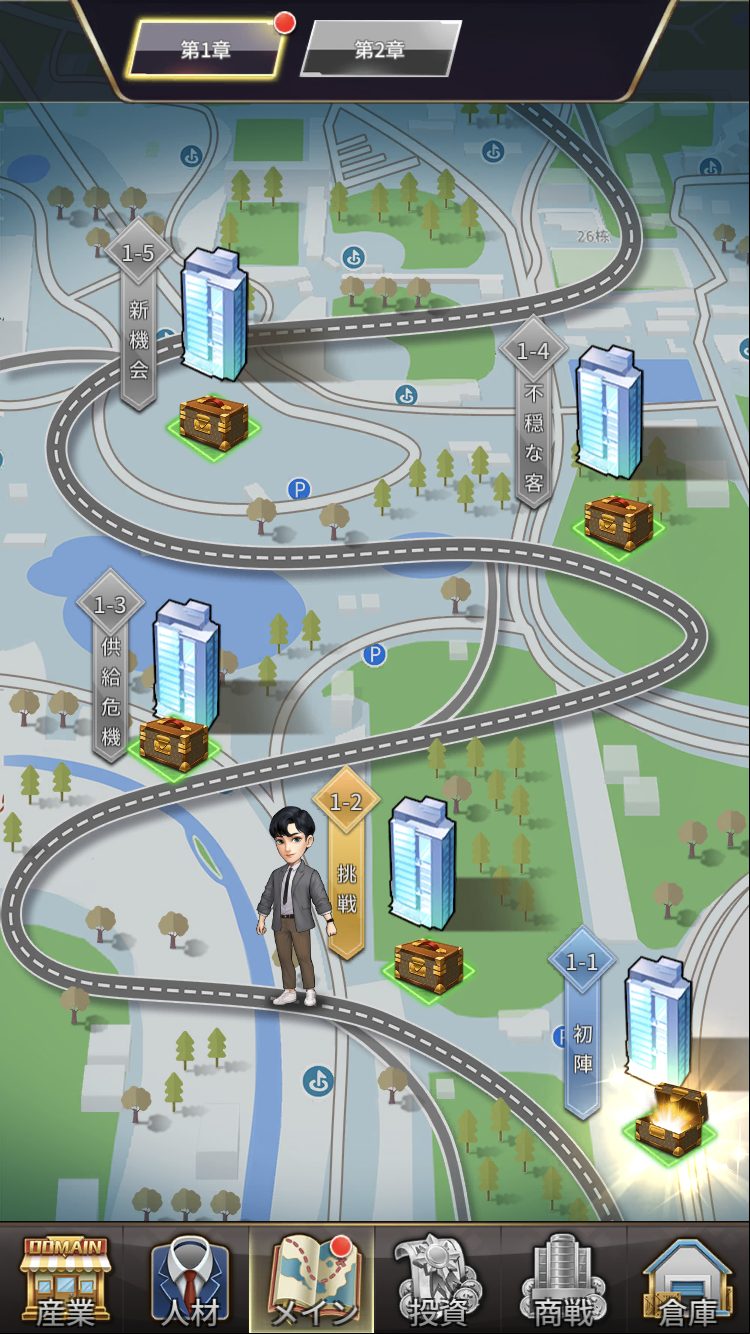Switch to the 第2章 chapter tab

(380, 50)
